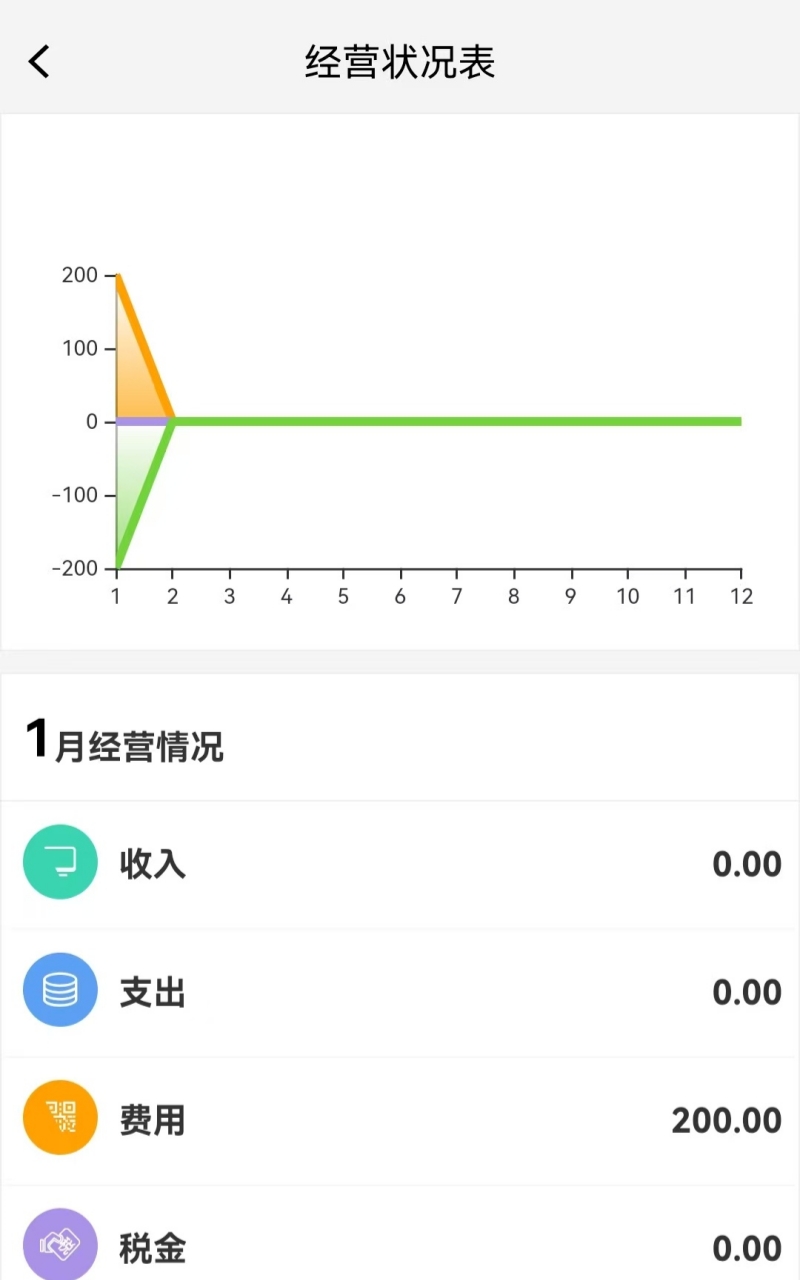Viewport: 800px width, 1280px height.
Task: Tap the 经营状况表 title text
Action: [400, 61]
